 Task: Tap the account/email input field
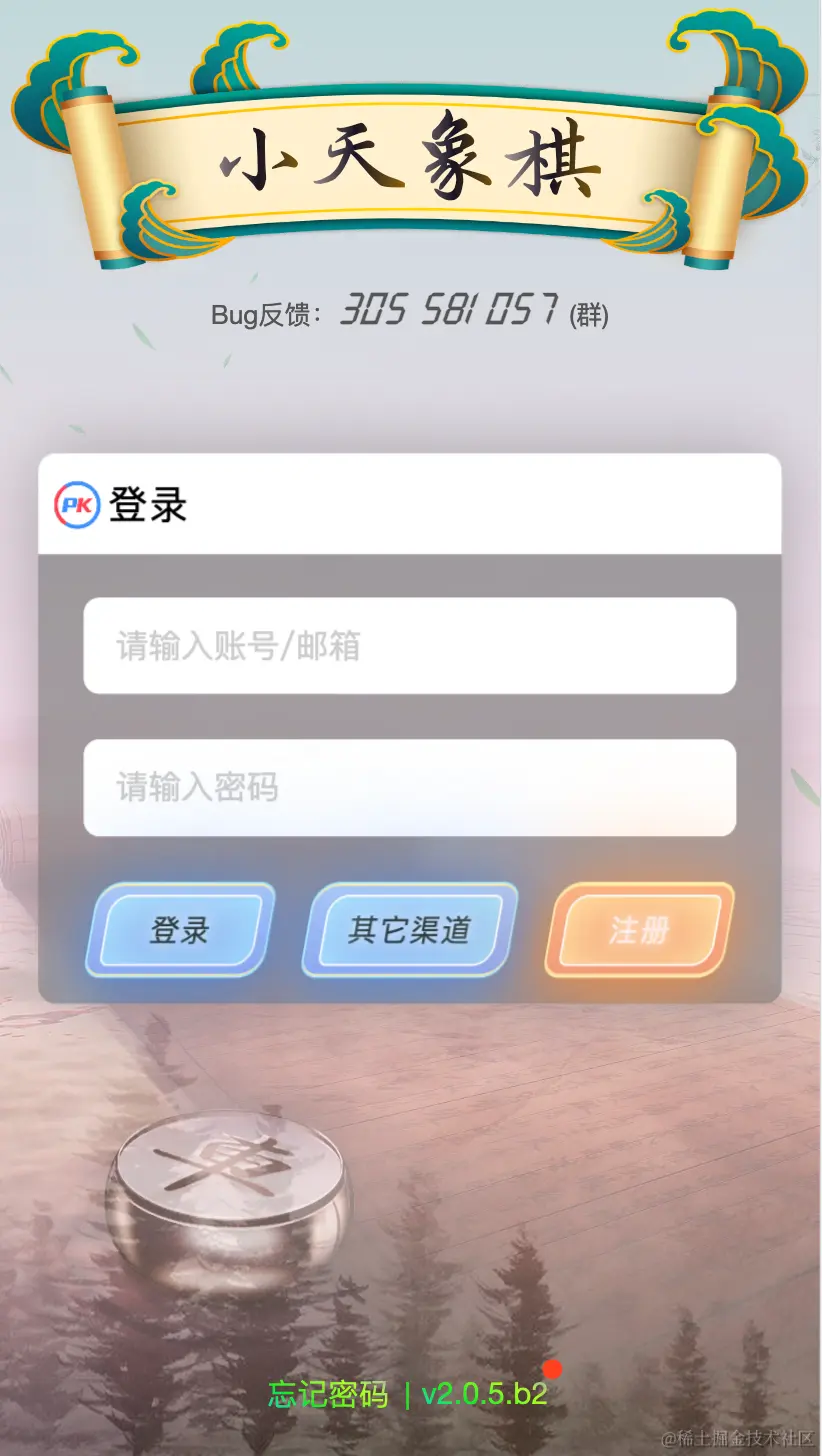tap(410, 646)
